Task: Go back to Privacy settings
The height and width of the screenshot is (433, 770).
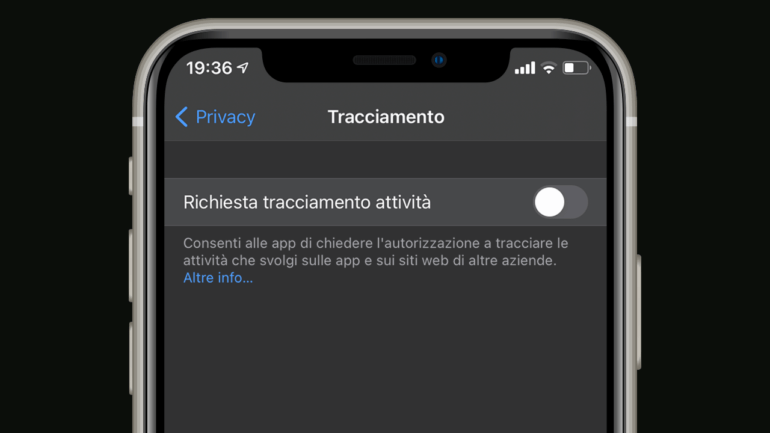Action: (215, 117)
